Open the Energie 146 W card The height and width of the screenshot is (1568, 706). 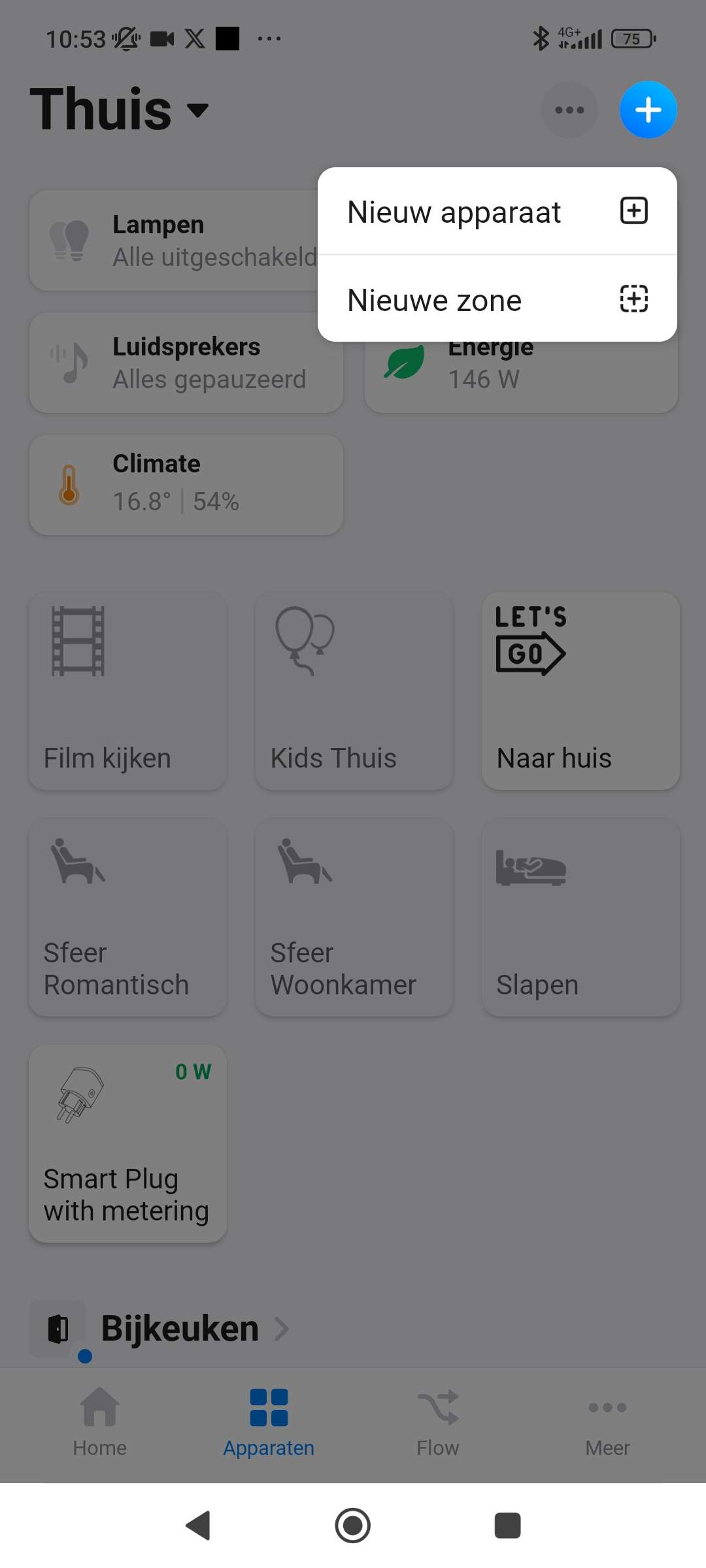pos(520,379)
